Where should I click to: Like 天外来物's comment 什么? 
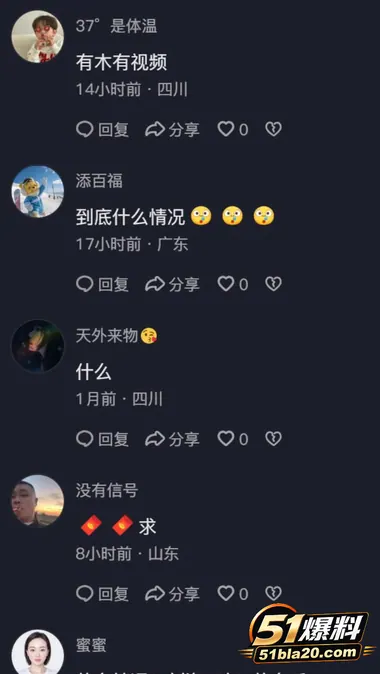click(x=233, y=439)
